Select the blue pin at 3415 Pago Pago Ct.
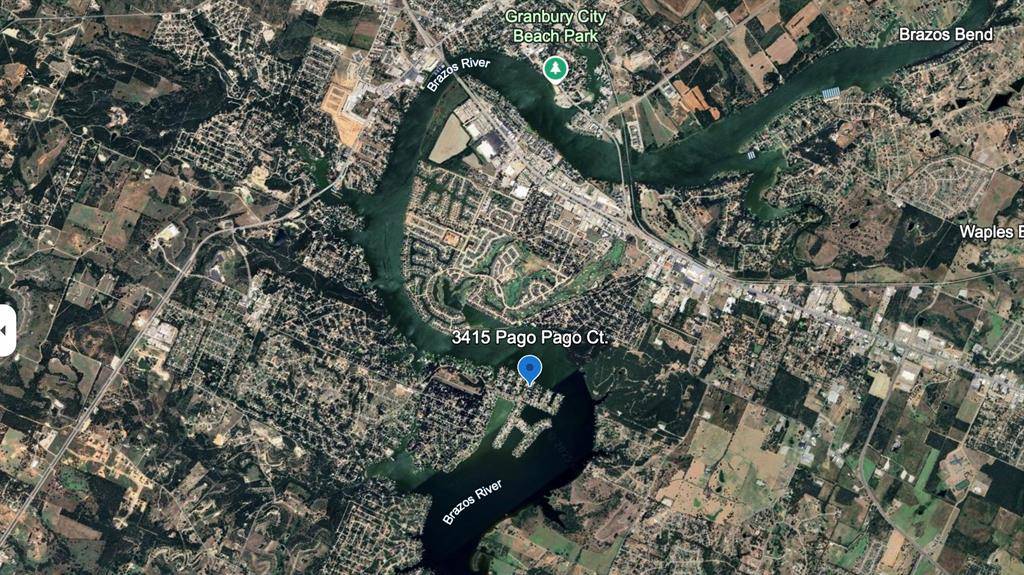Viewport: 1024px width, 575px height. pos(530,369)
